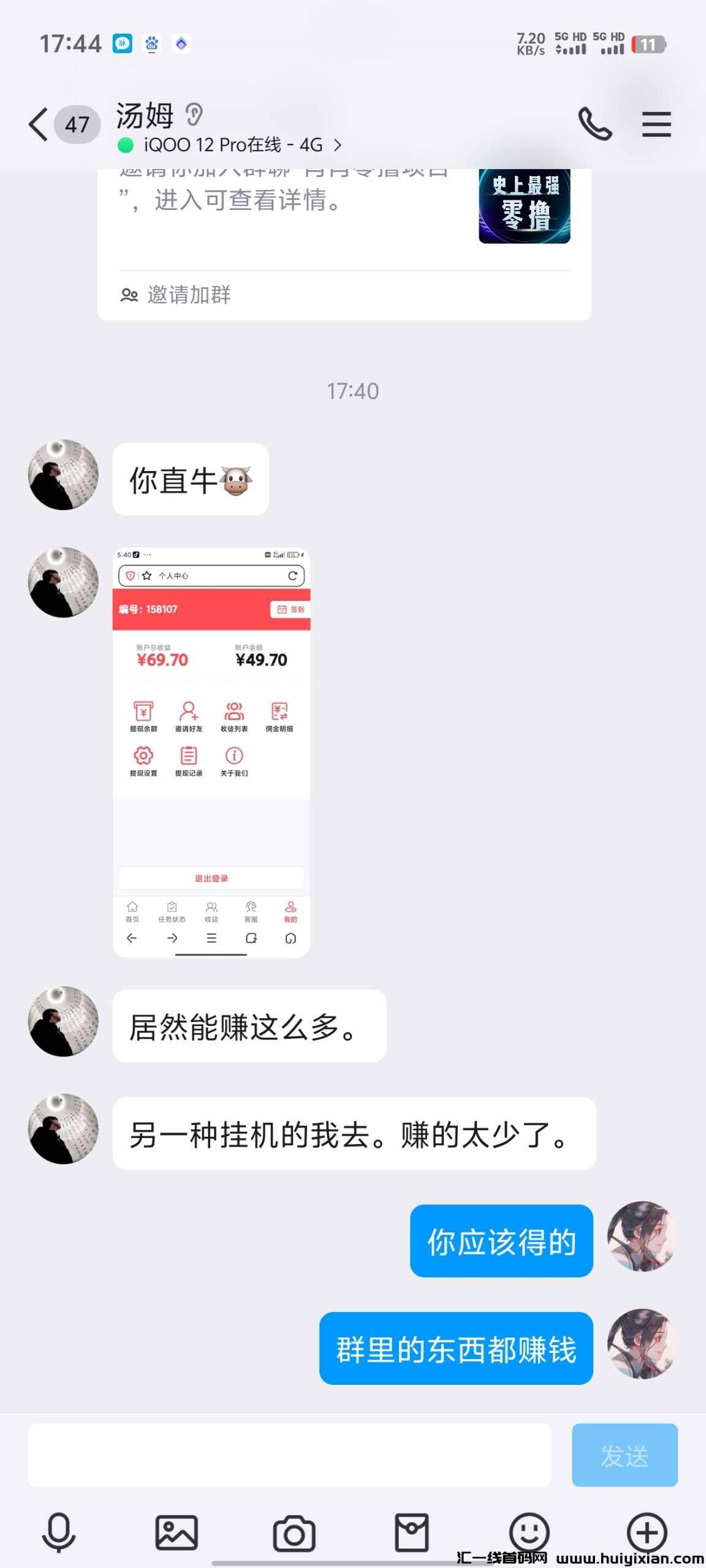Open the emoji panel
Screen dimensions: 706x1568
[529, 1532]
